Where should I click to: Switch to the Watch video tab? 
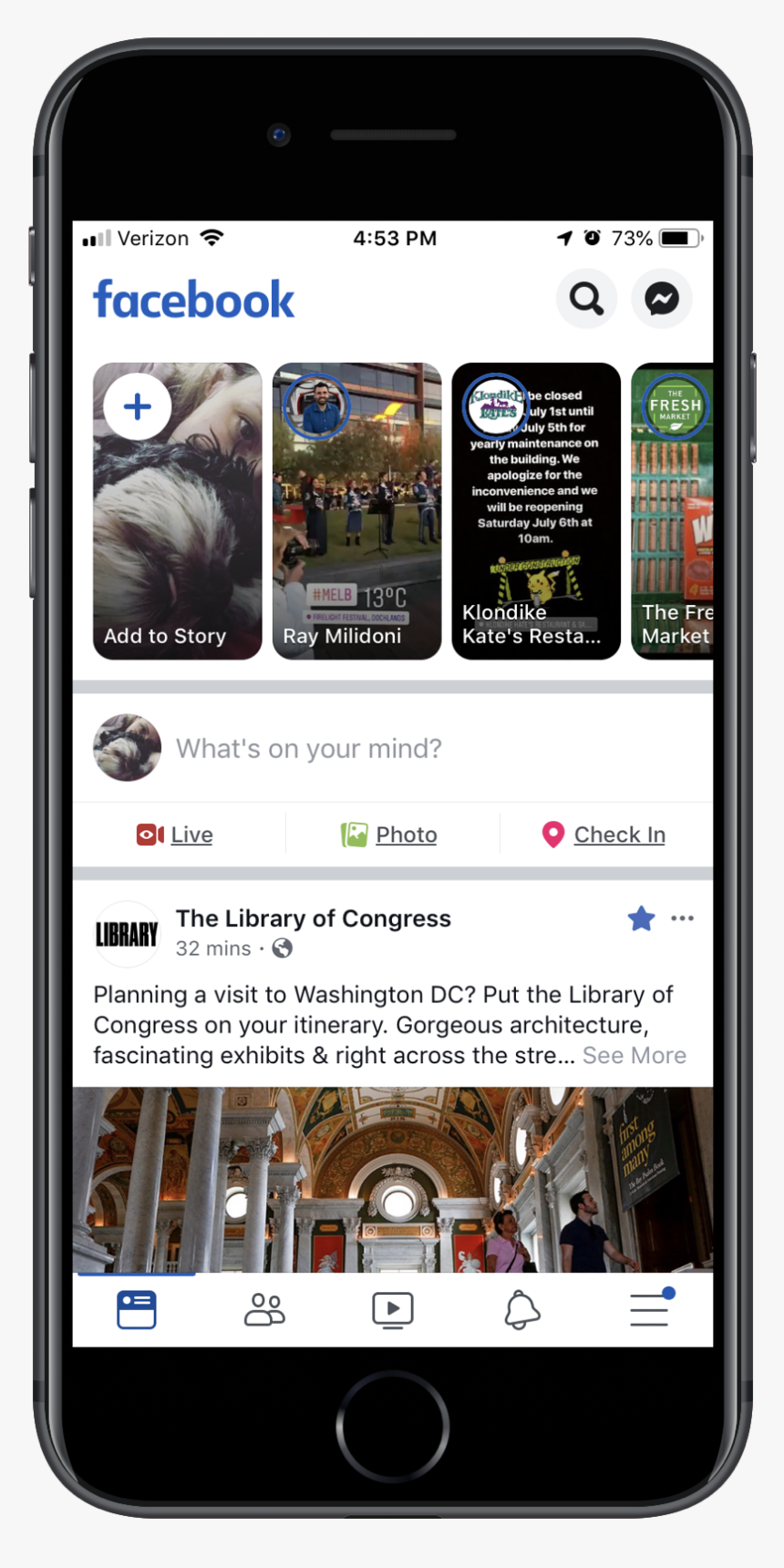point(393,1310)
